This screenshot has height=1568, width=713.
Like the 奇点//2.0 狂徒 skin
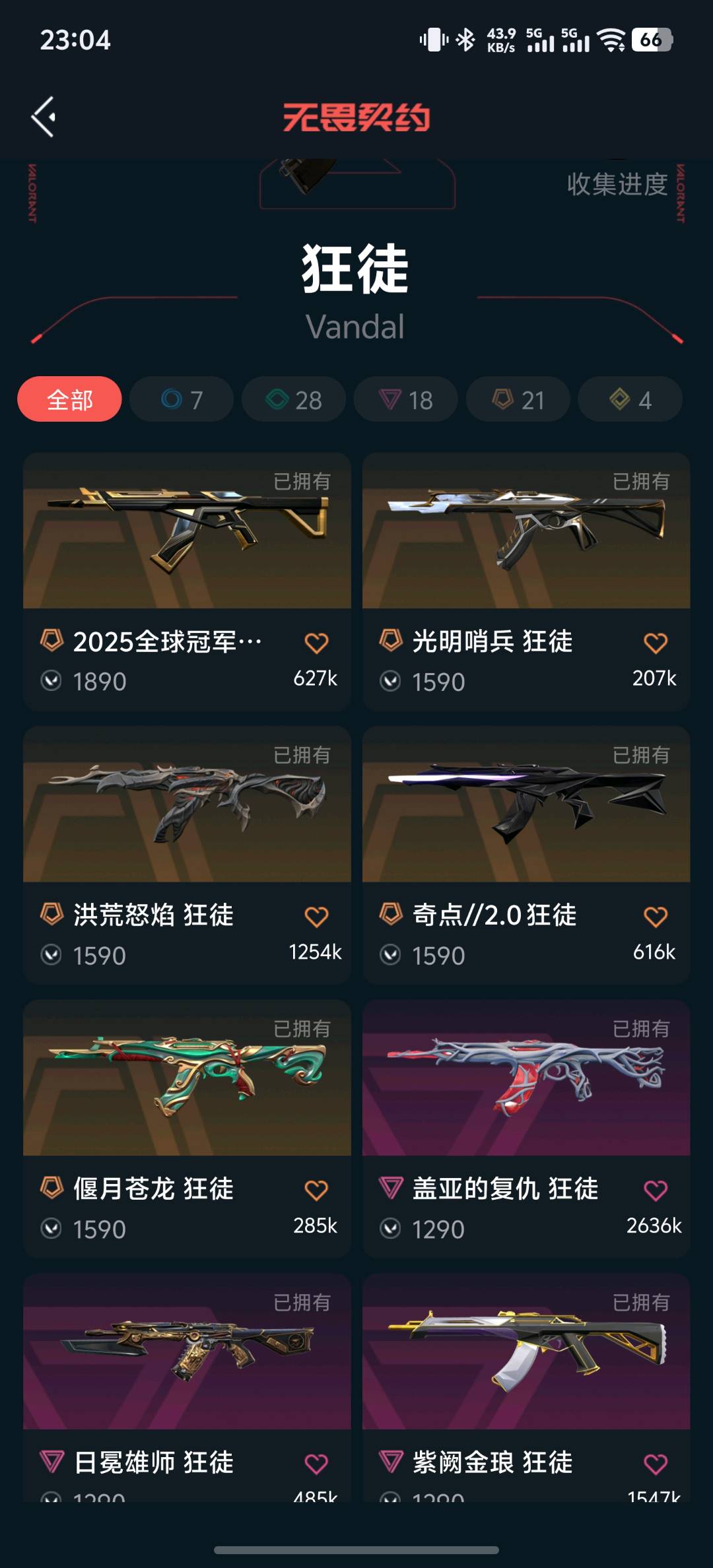pyautogui.click(x=656, y=917)
